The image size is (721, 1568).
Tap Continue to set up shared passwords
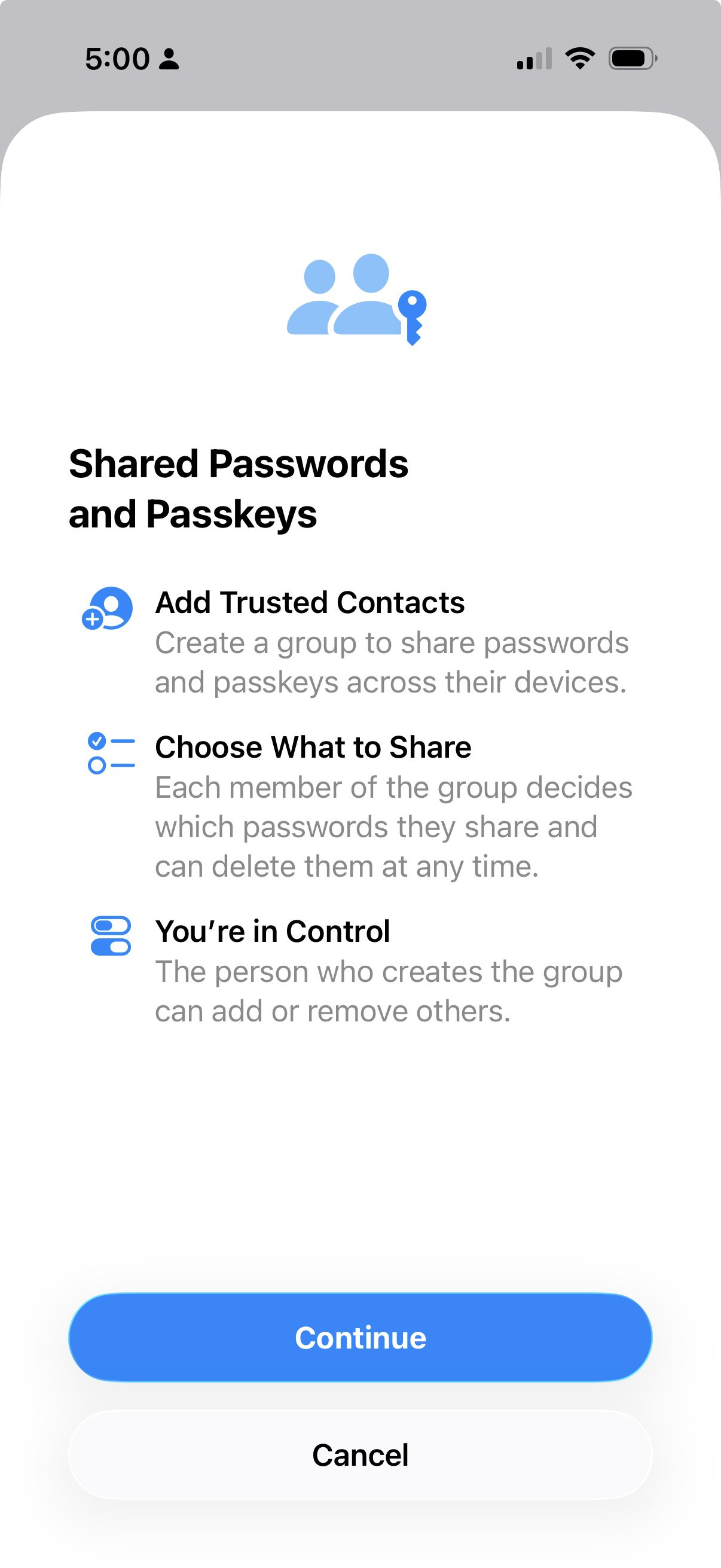point(360,1337)
